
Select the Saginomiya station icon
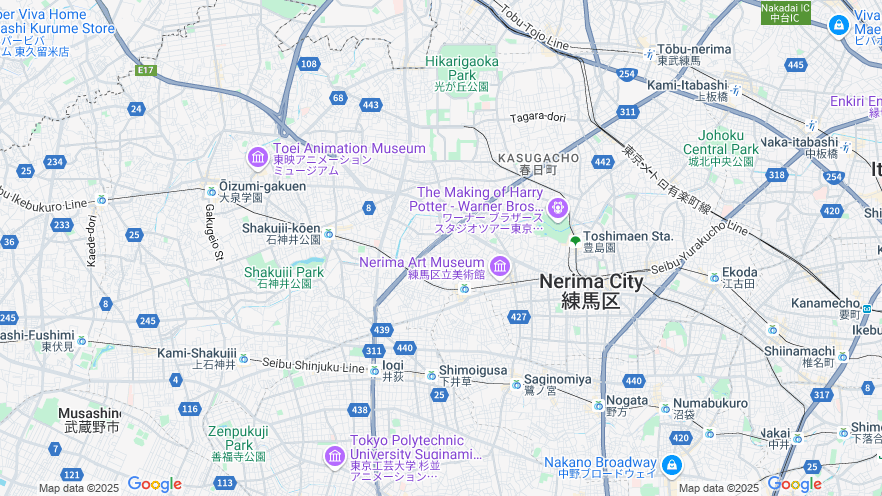click(x=516, y=383)
